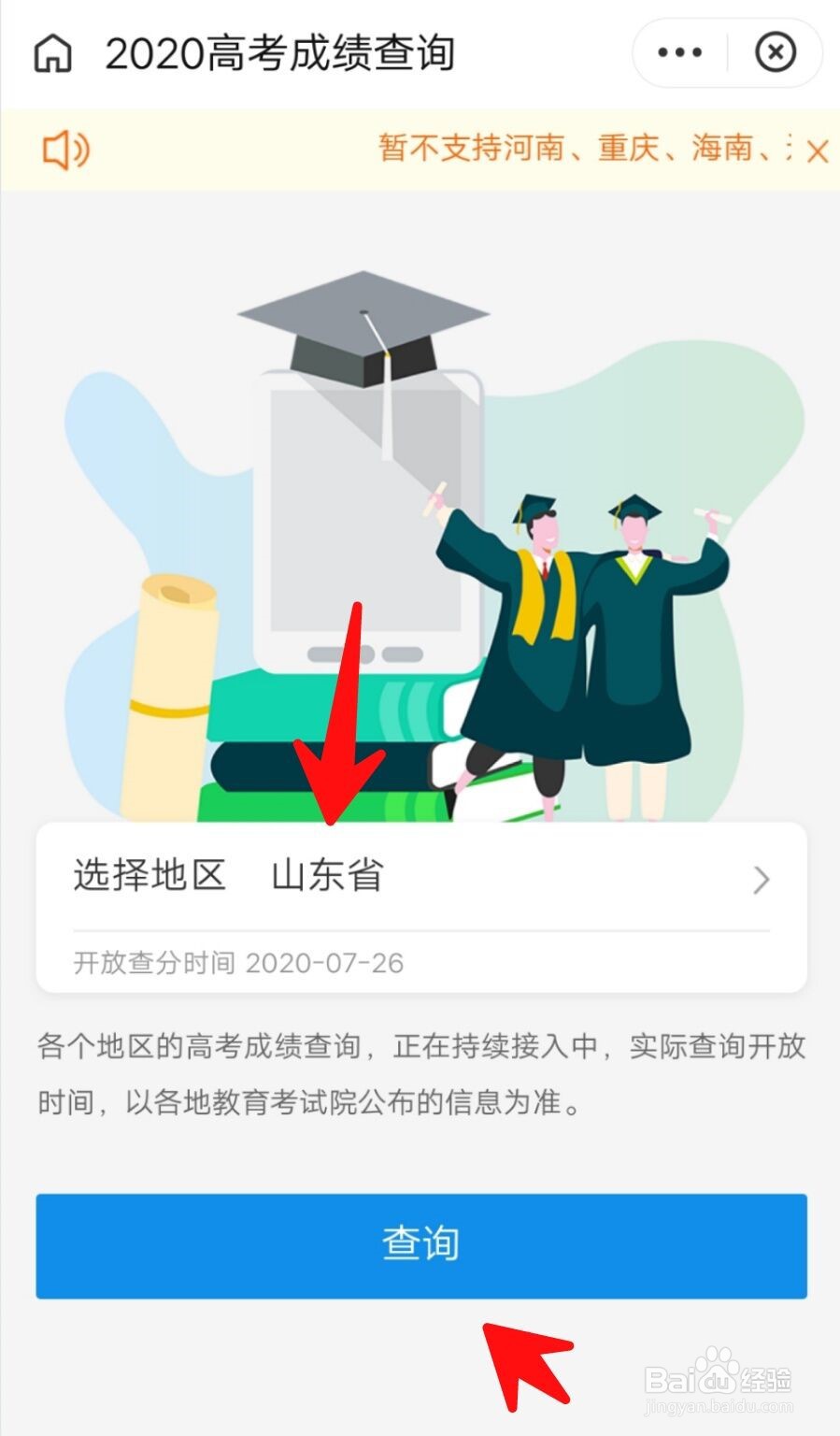Tap the blue 查询 button

420,1244
